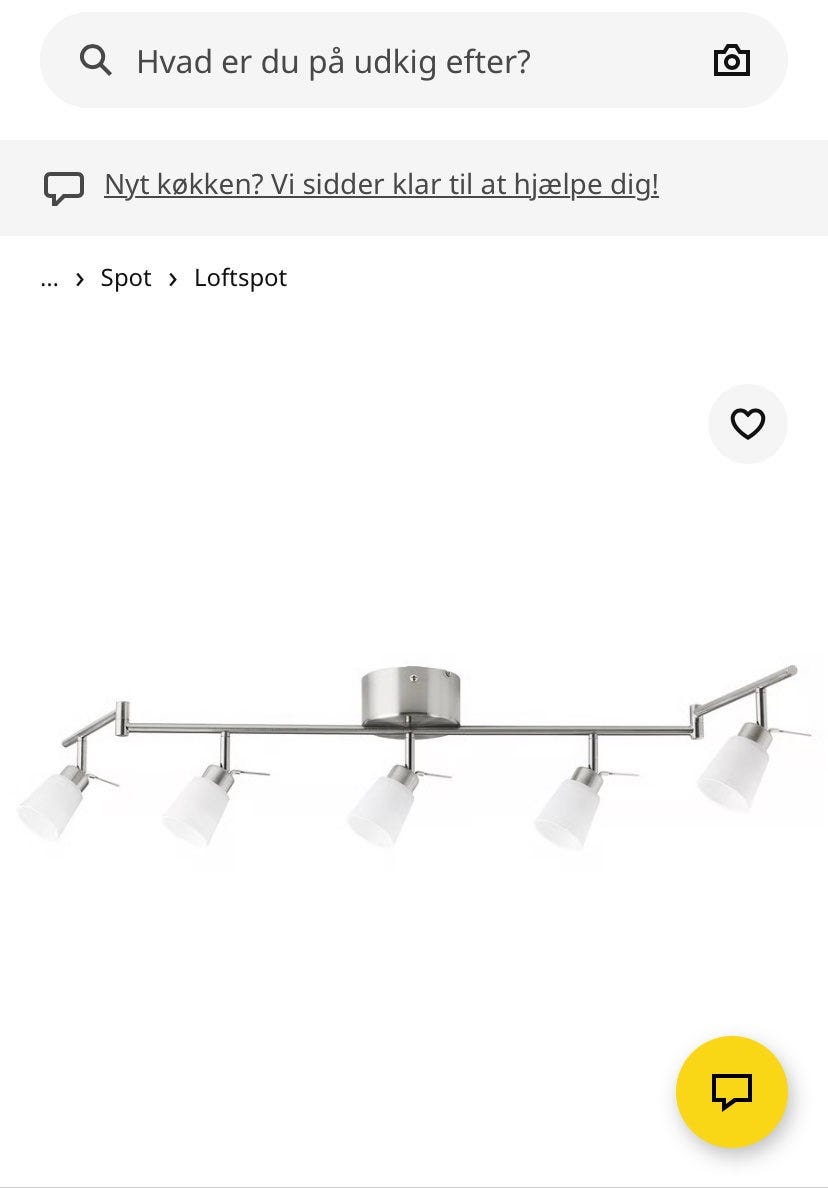Open visual search with the camera icon

(x=733, y=59)
